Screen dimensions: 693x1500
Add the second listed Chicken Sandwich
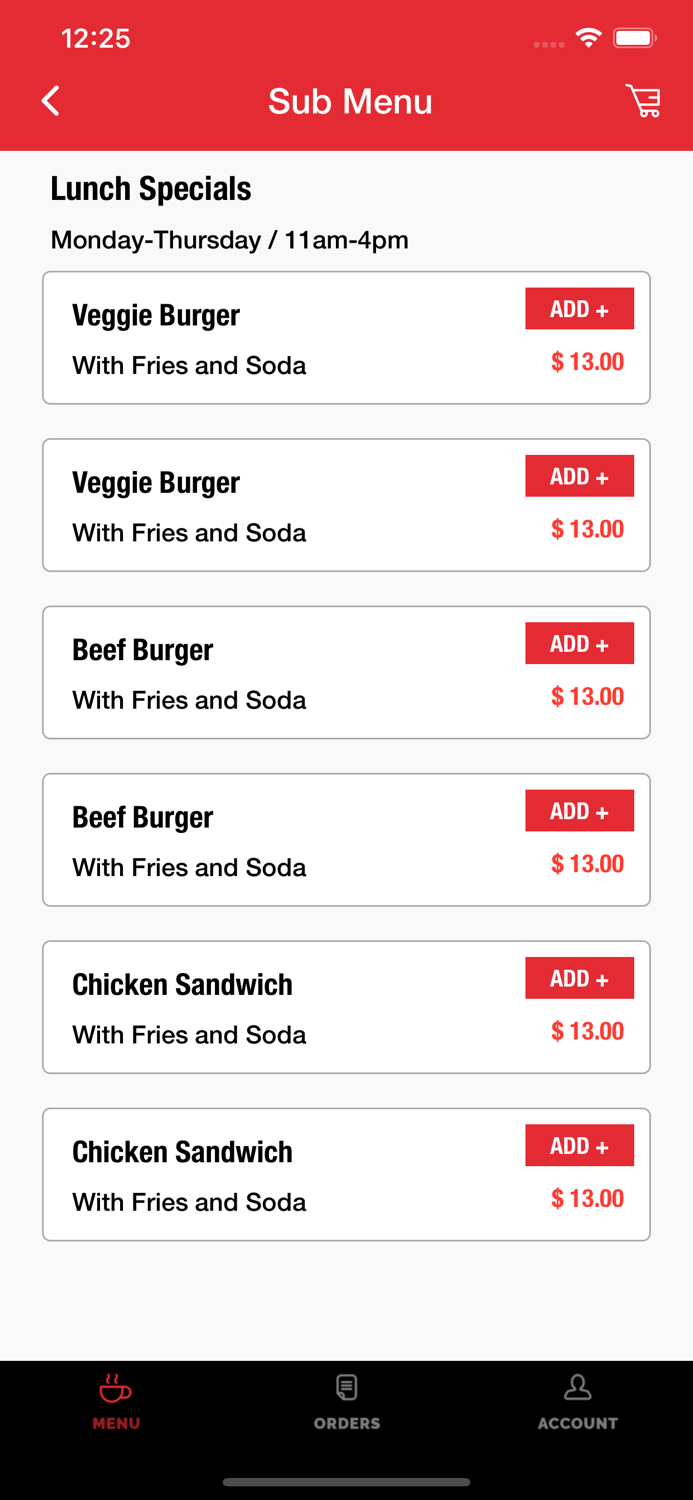click(x=579, y=1146)
